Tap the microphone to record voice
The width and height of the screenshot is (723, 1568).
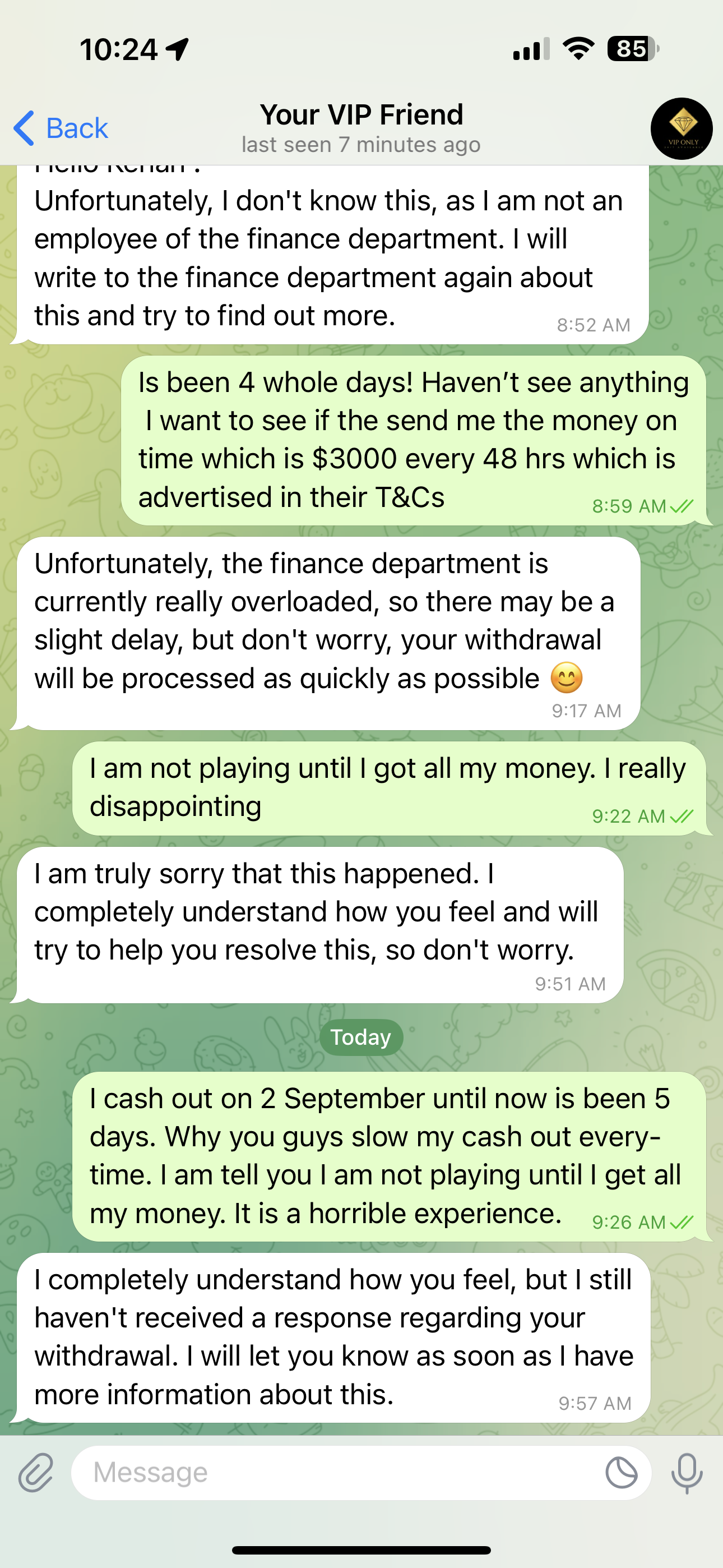coord(687,1473)
